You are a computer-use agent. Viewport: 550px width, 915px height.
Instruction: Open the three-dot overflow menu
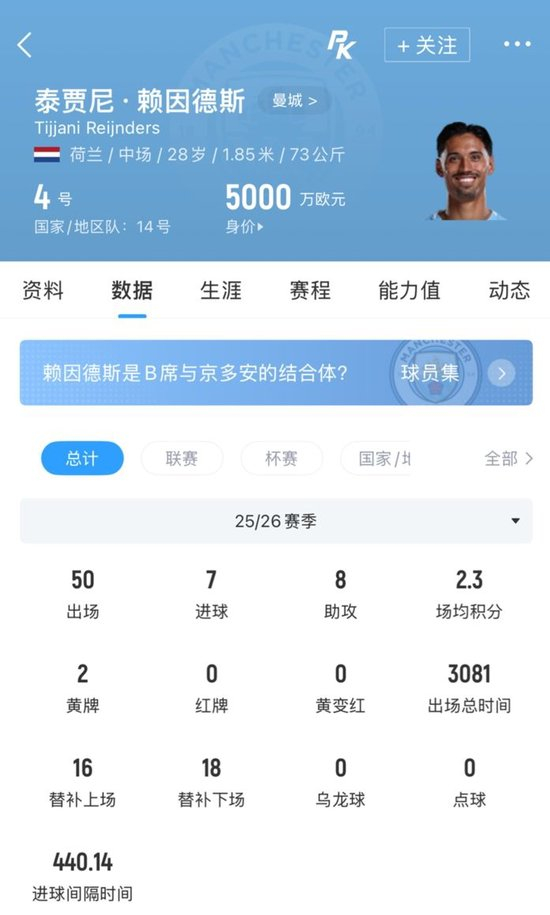coord(517,44)
